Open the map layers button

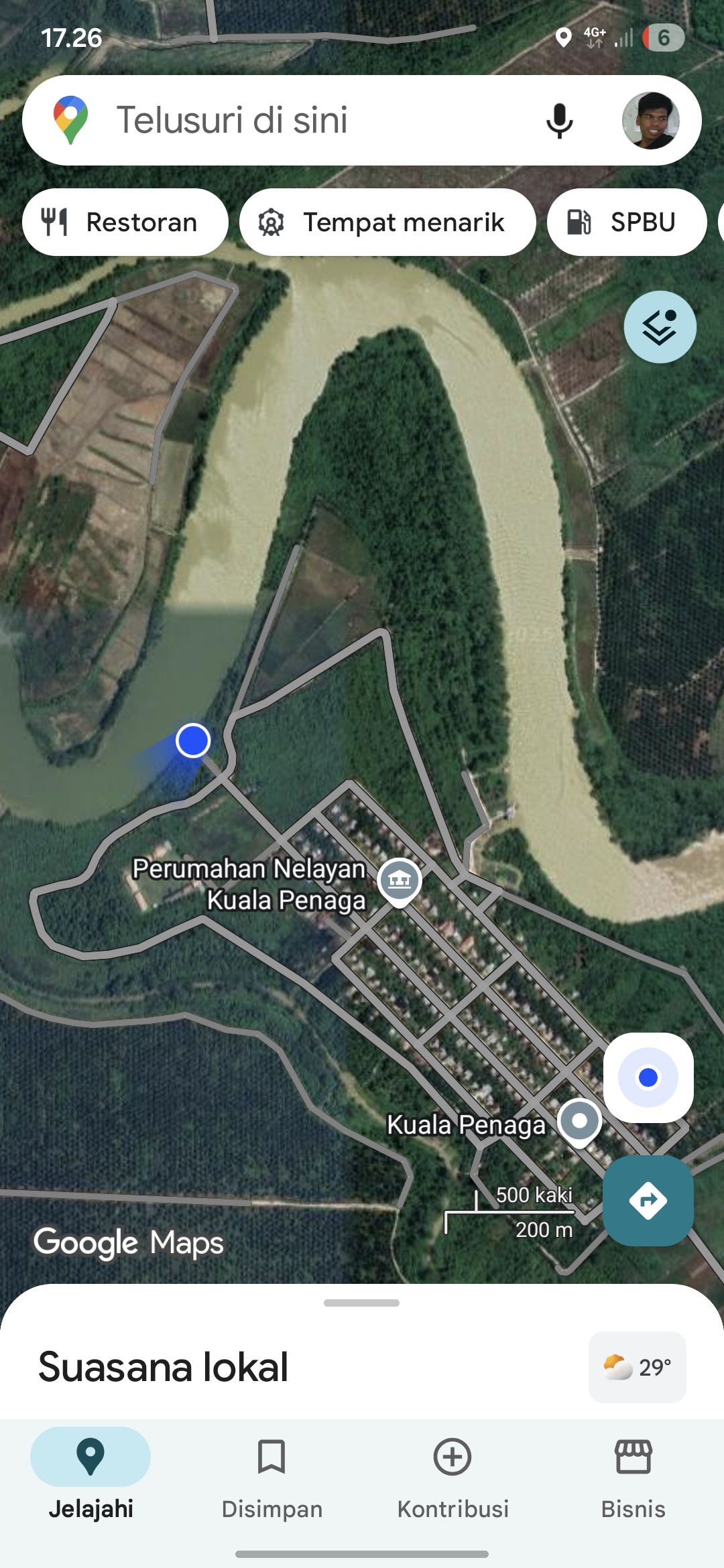pos(660,327)
